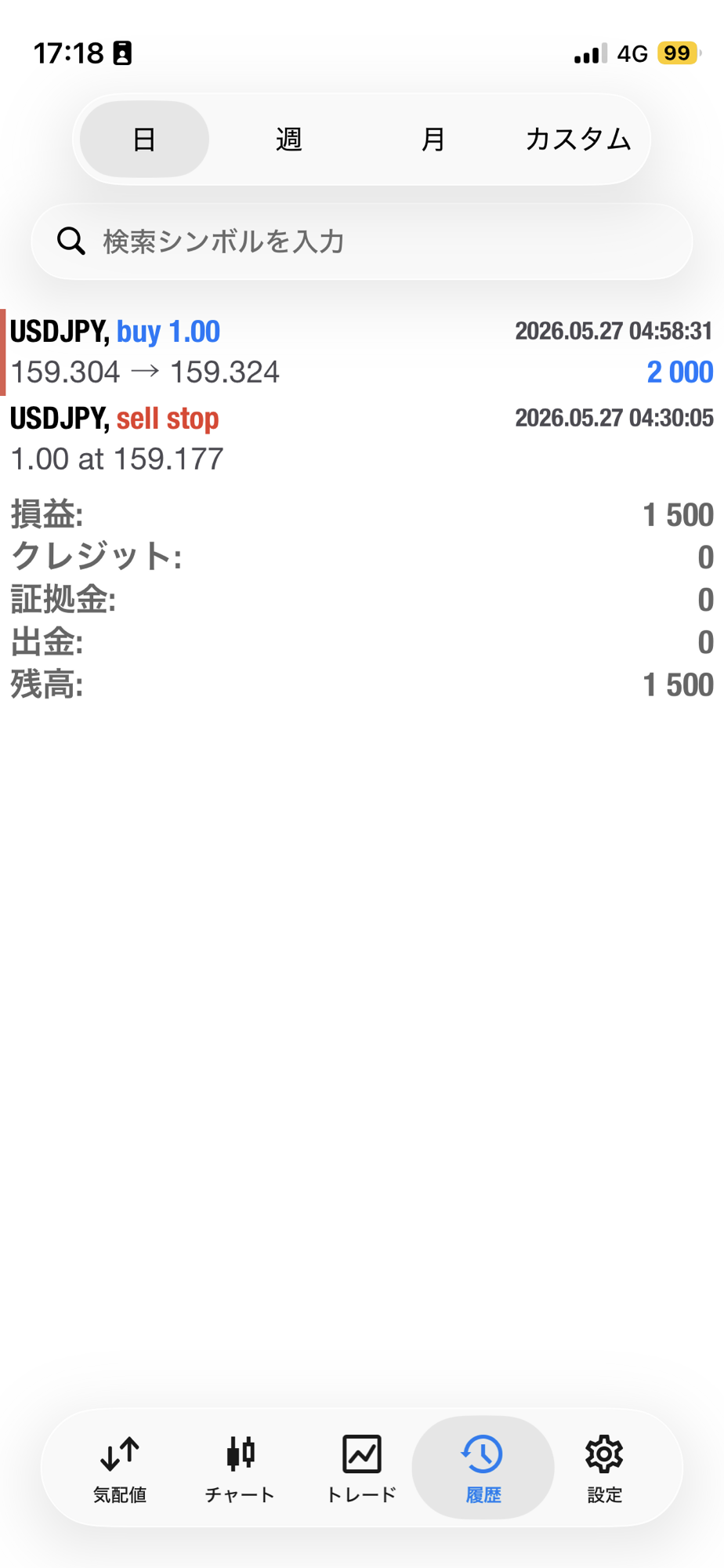Screen dimensions: 724x1568
Task: Switch to the 月 (month) period
Action: tap(433, 140)
